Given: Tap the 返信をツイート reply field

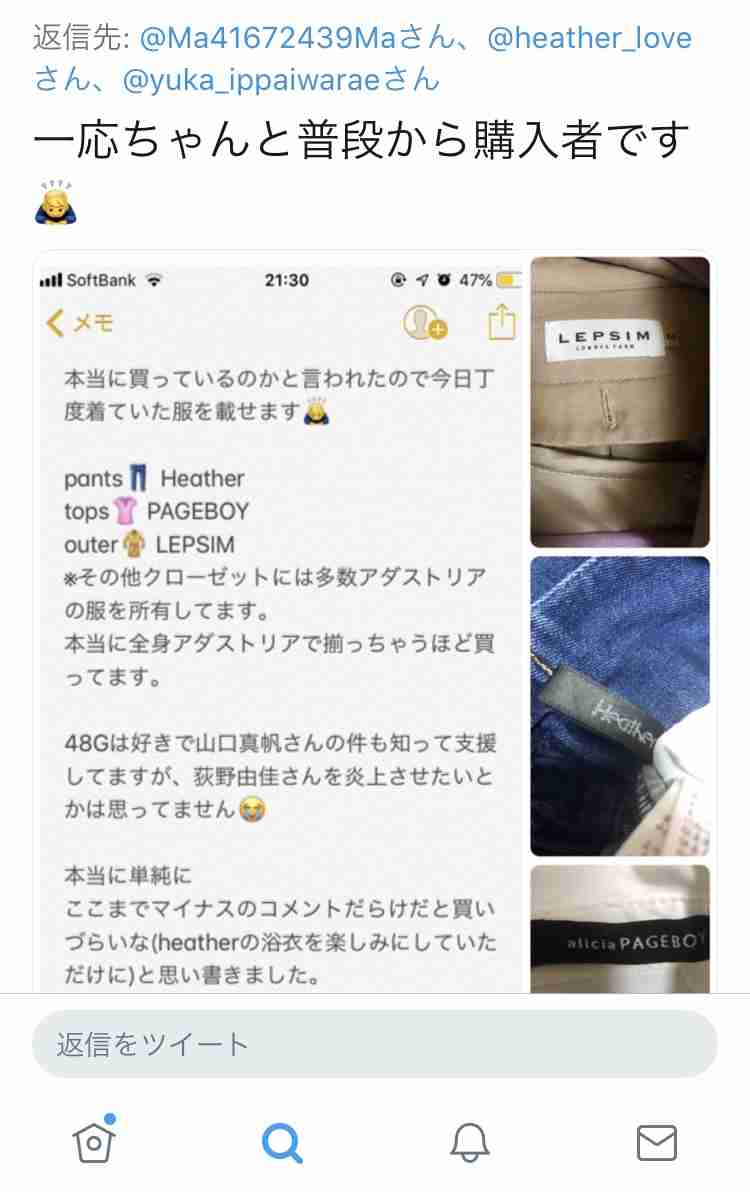Looking at the screenshot, I should click(x=375, y=1045).
